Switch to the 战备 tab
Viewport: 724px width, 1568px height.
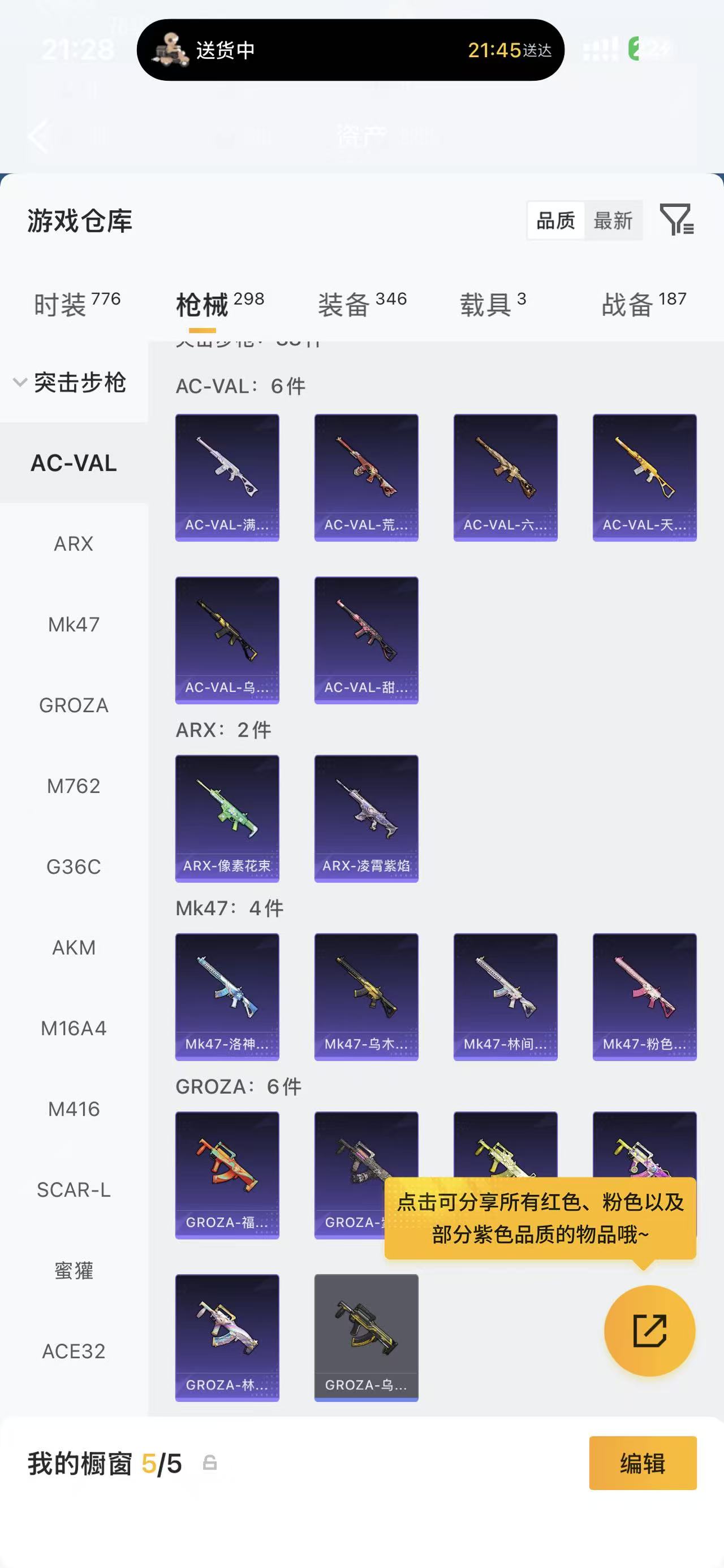(644, 303)
